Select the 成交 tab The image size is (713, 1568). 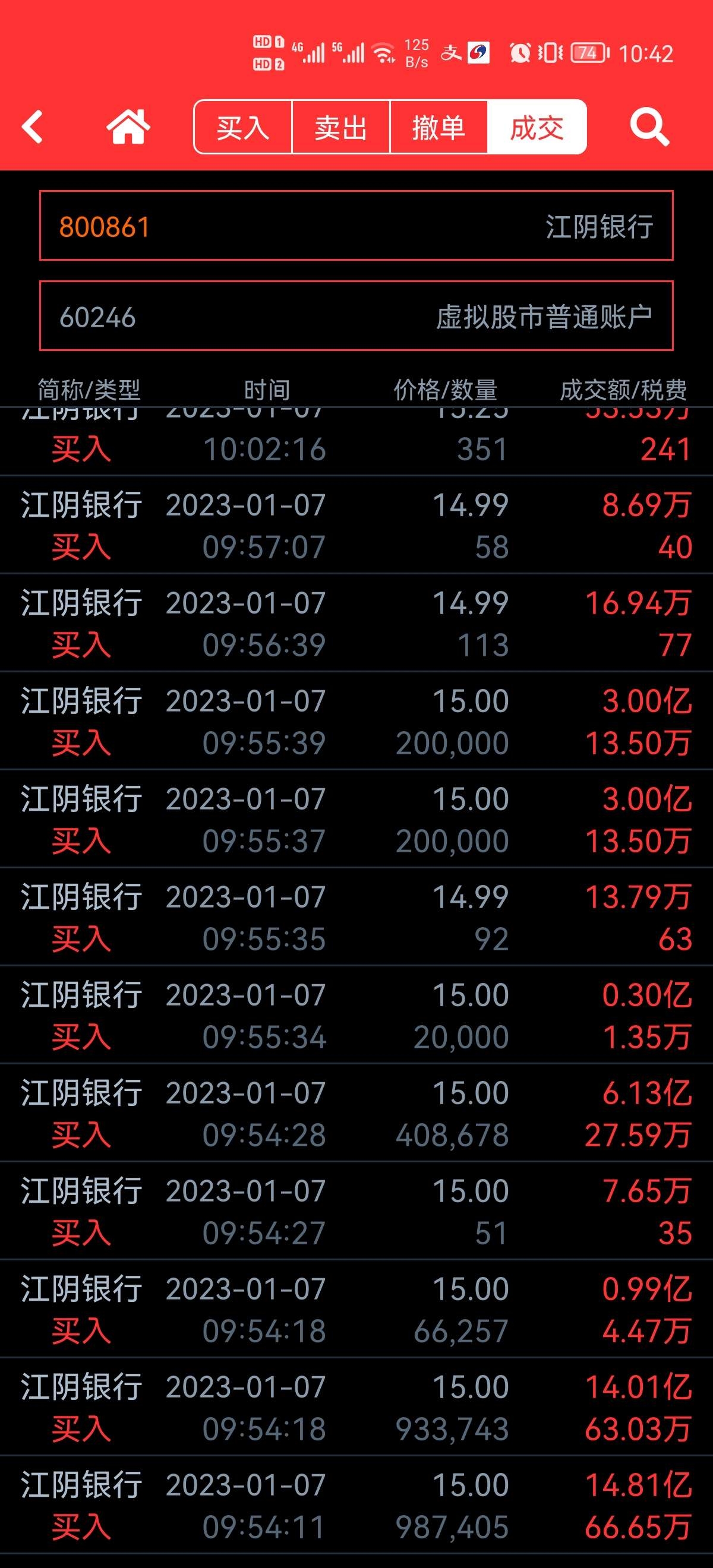pyautogui.click(x=537, y=127)
